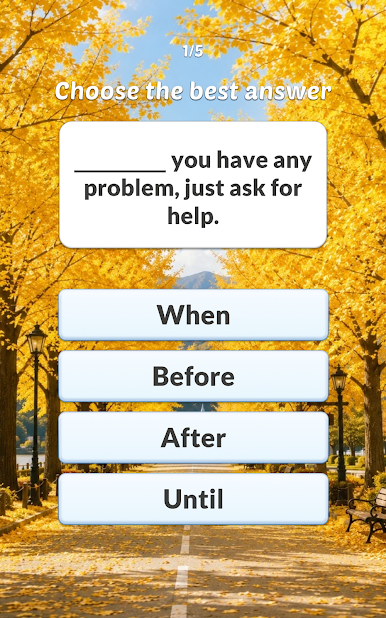Tap the 'Until' answer button
The height and width of the screenshot is (618, 386).
point(193,499)
